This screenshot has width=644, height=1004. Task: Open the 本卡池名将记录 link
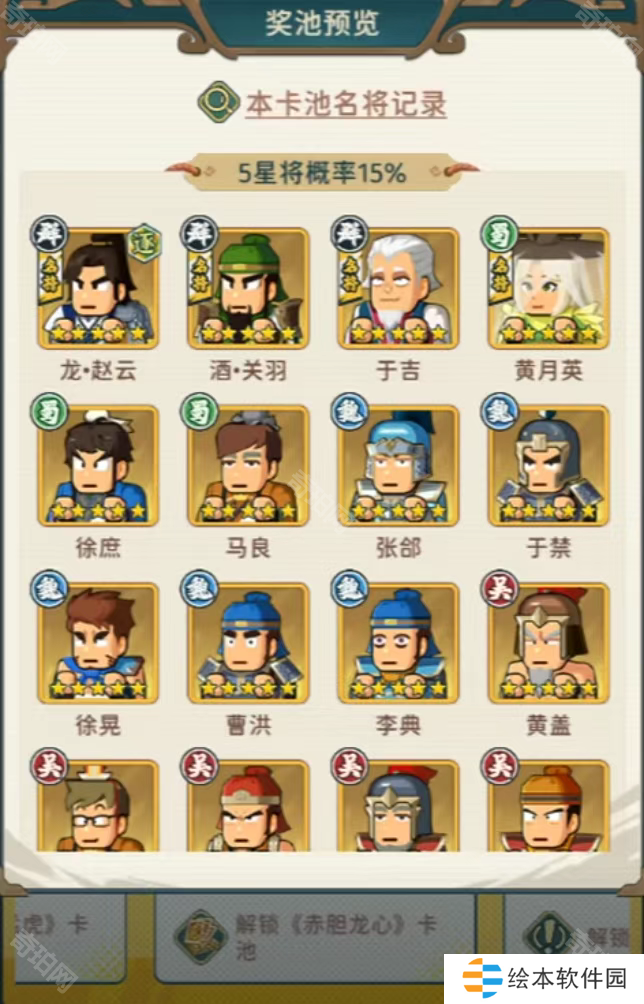[345, 104]
